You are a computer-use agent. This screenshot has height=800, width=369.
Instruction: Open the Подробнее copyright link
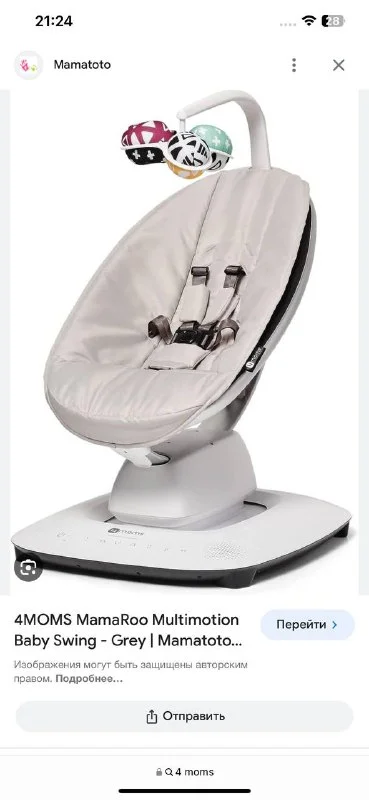pos(89,679)
